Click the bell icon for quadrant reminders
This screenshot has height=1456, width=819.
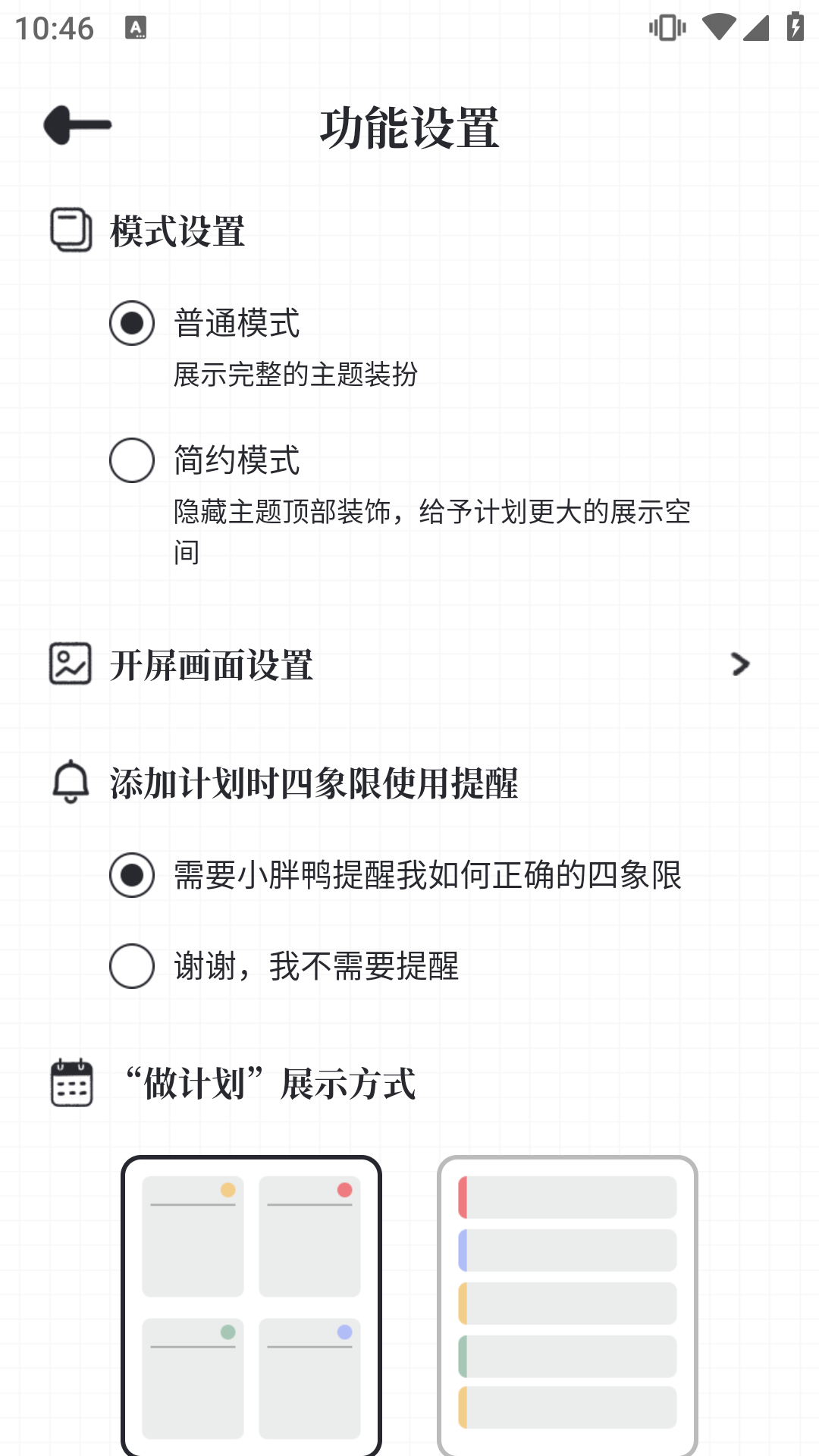tap(71, 783)
